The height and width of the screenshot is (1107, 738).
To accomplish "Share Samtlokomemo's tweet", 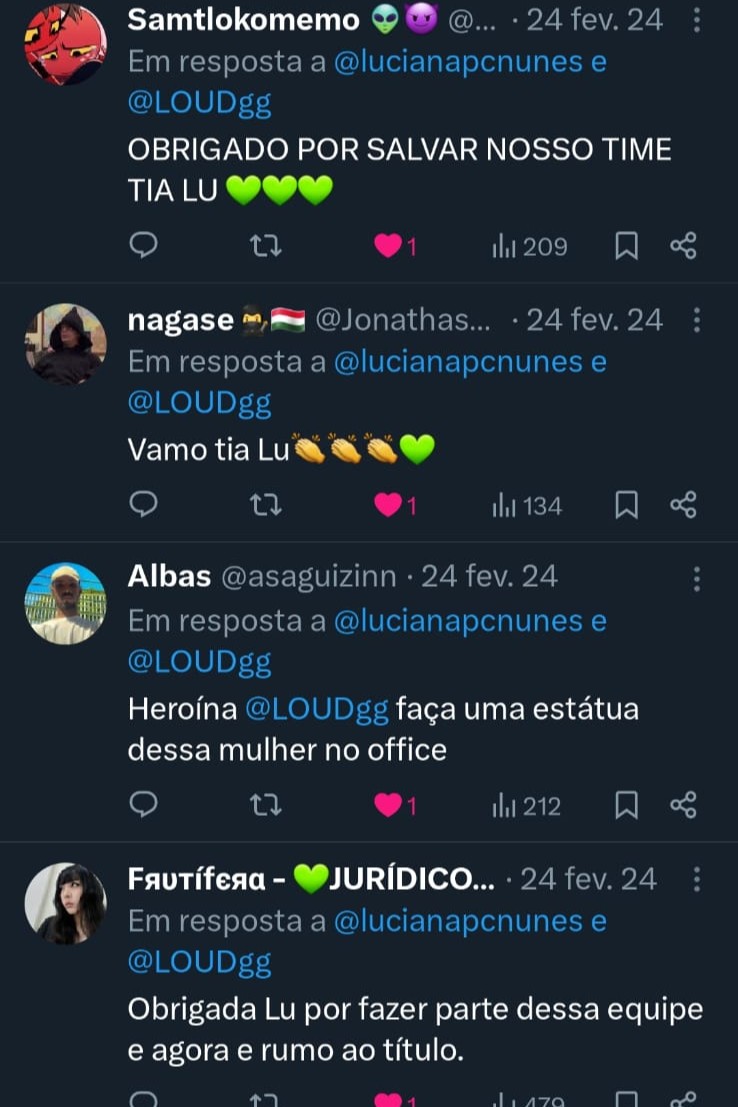I will click(683, 246).
